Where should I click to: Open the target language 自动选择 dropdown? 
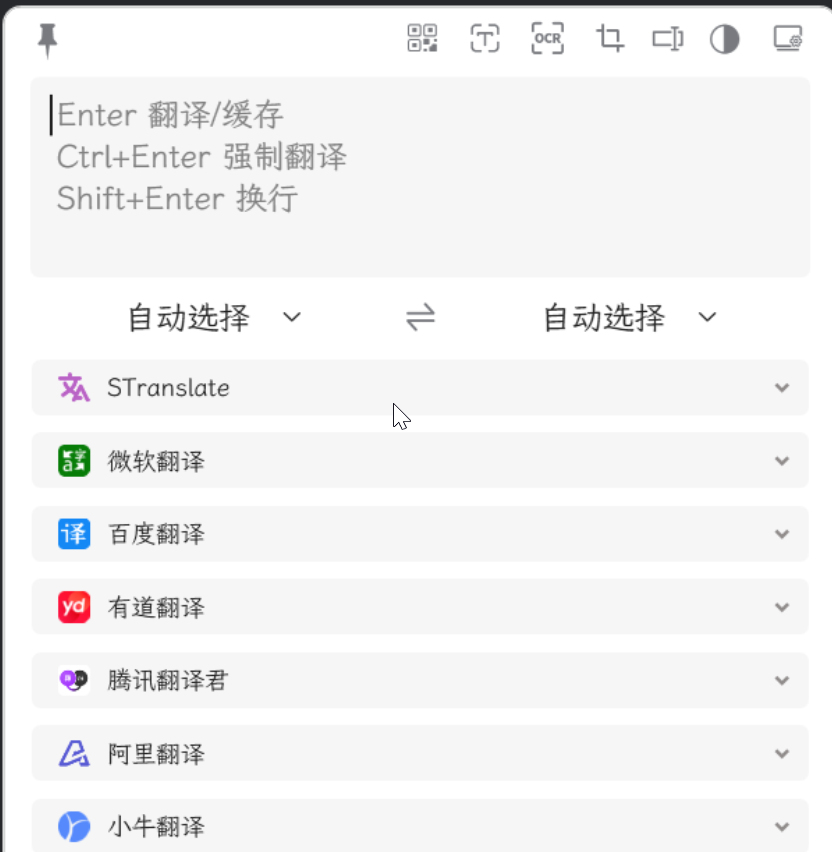click(x=629, y=318)
